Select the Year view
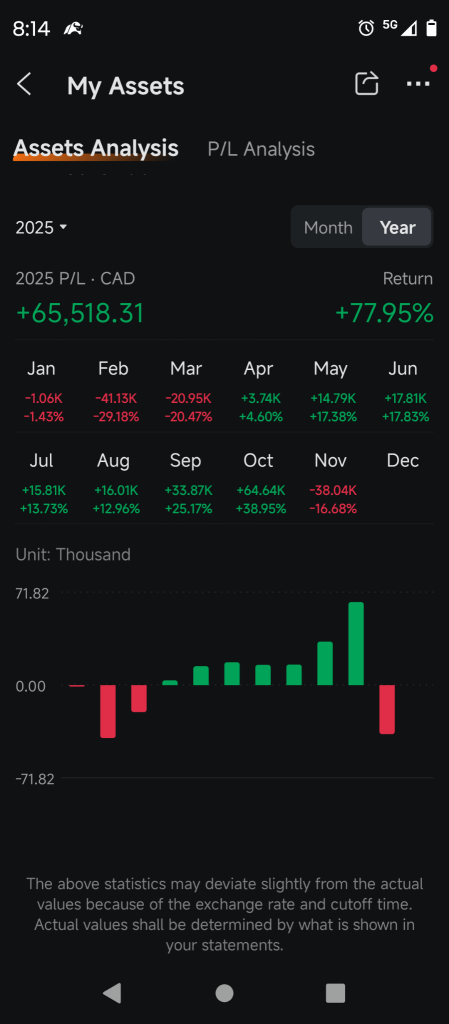Viewport: 449px width, 1024px height. click(x=397, y=227)
